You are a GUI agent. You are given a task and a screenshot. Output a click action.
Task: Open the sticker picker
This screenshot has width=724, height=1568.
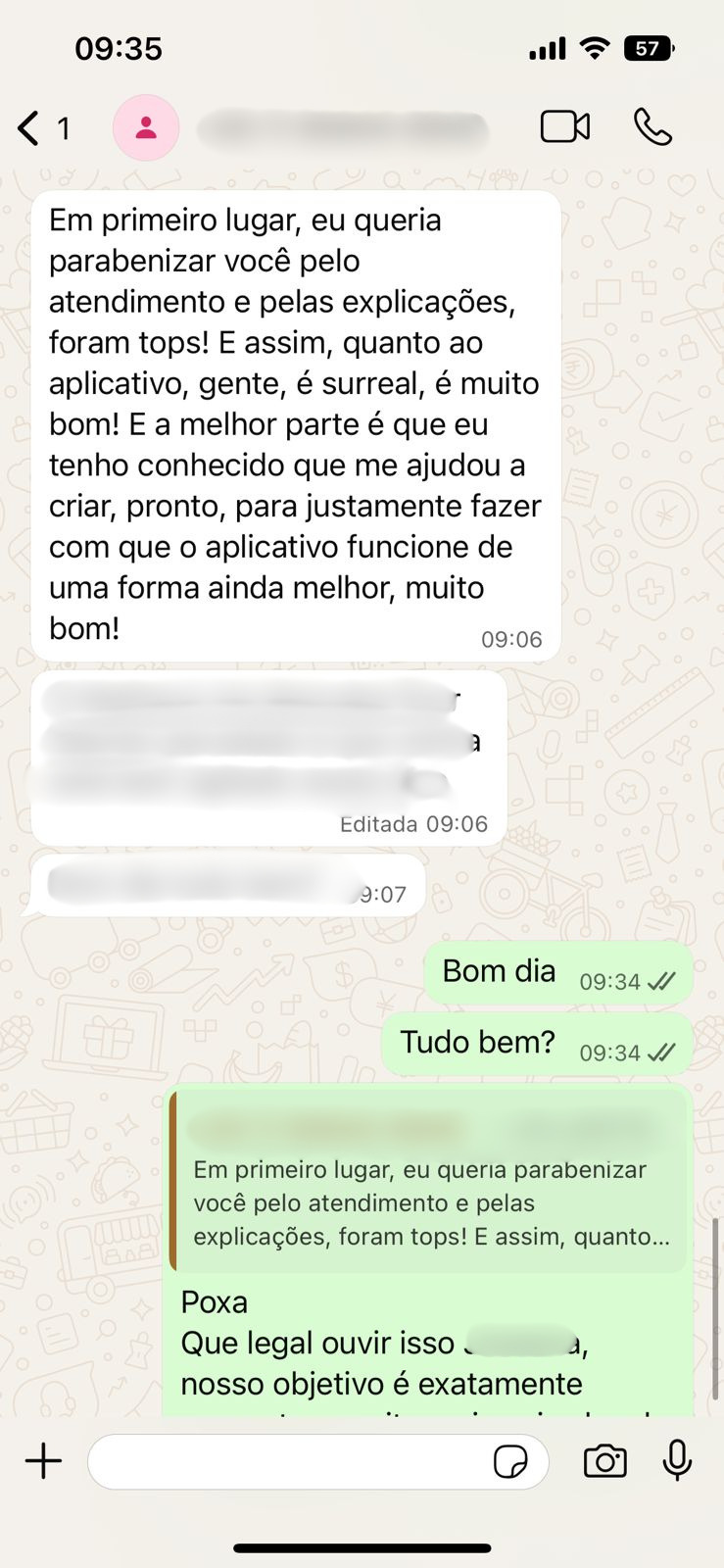click(x=510, y=1462)
